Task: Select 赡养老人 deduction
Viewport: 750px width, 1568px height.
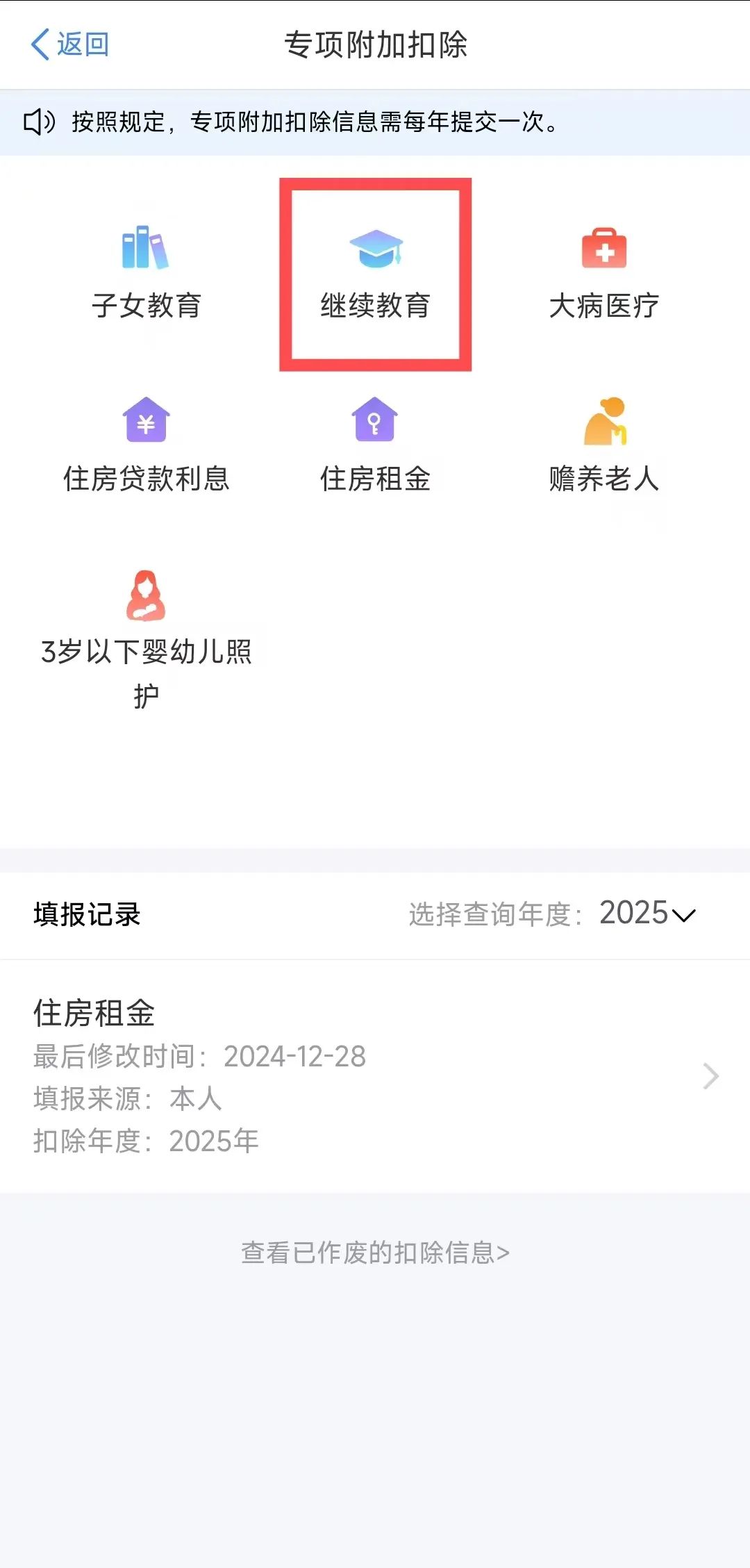Action: tap(603, 445)
